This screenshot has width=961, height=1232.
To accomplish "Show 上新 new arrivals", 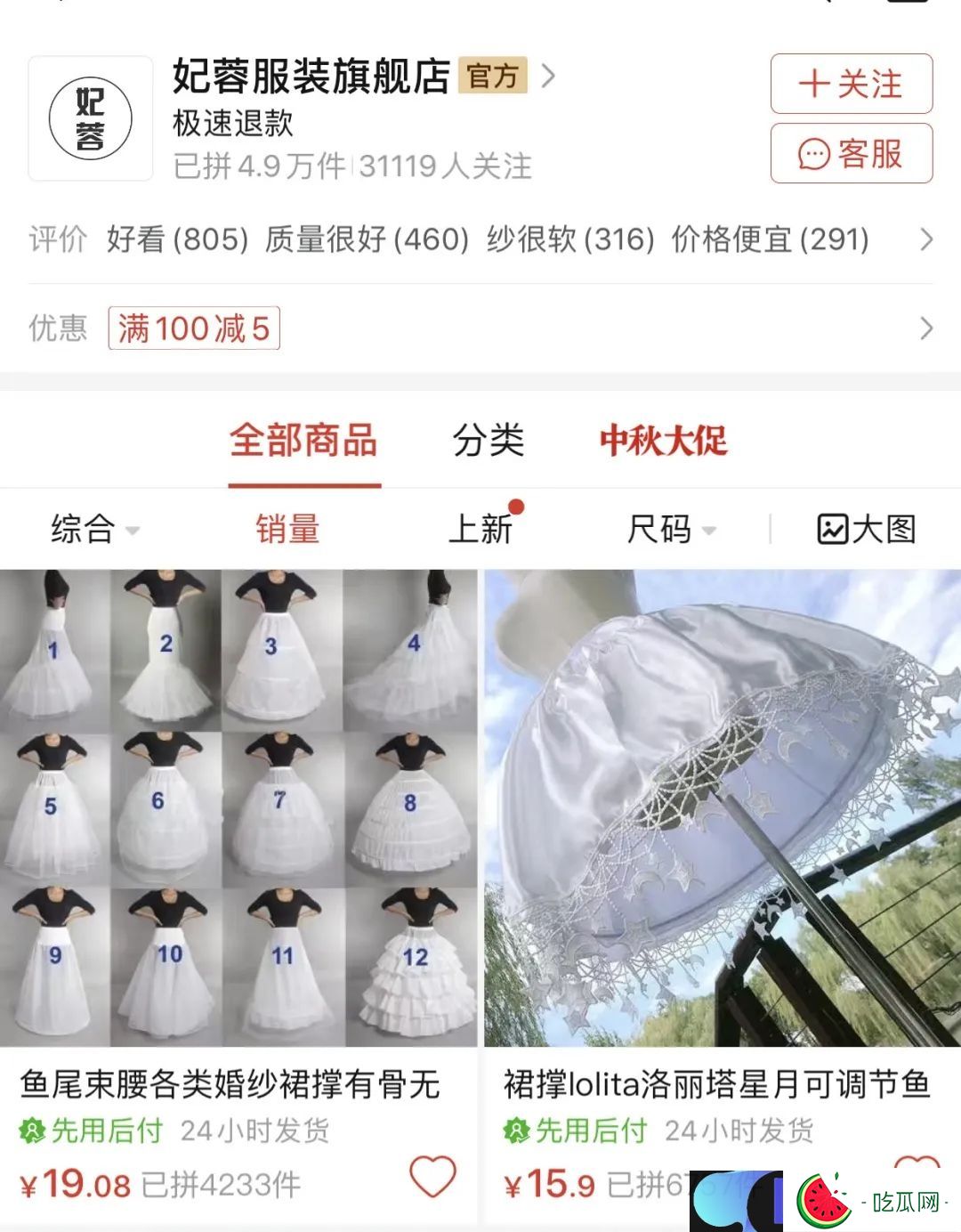I will point(480,530).
